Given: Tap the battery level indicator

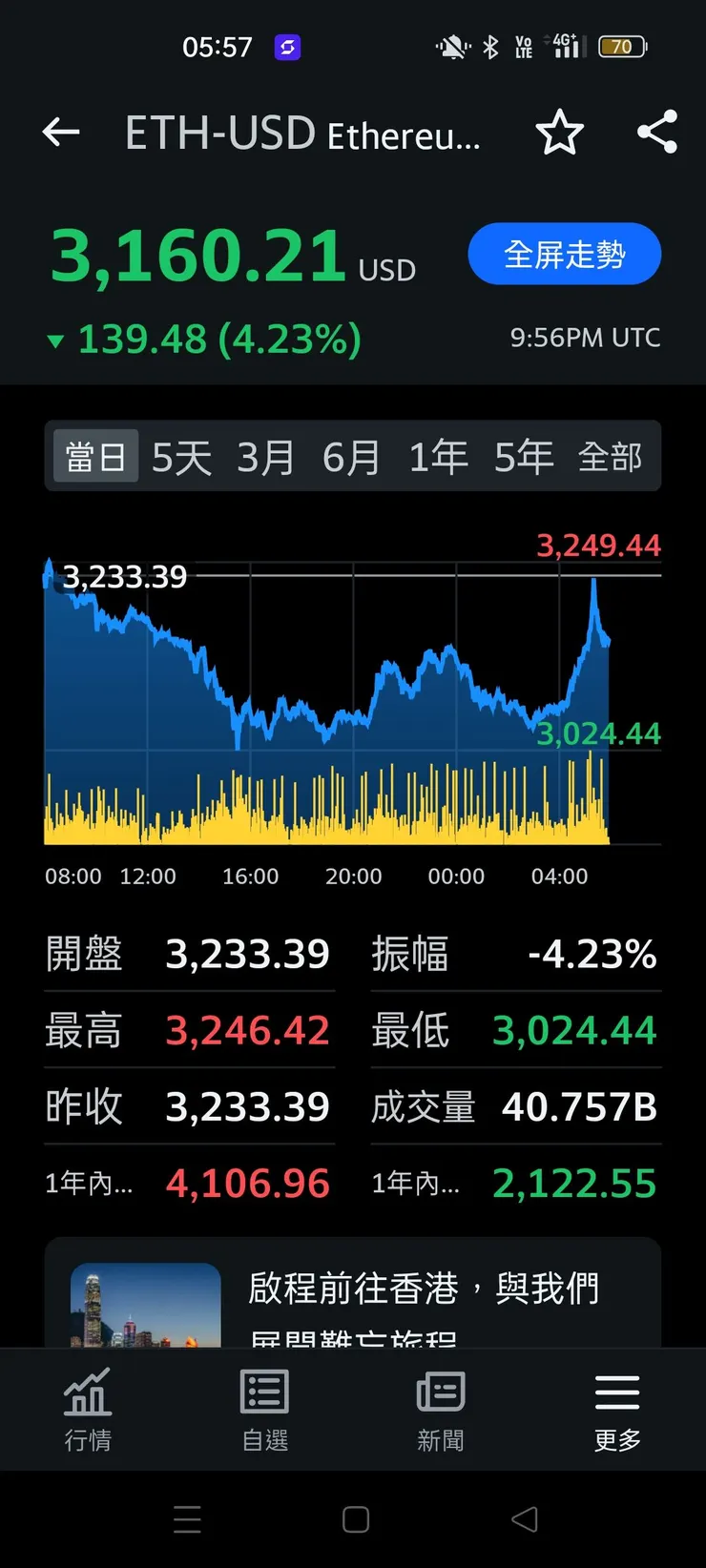Looking at the screenshot, I should (622, 46).
